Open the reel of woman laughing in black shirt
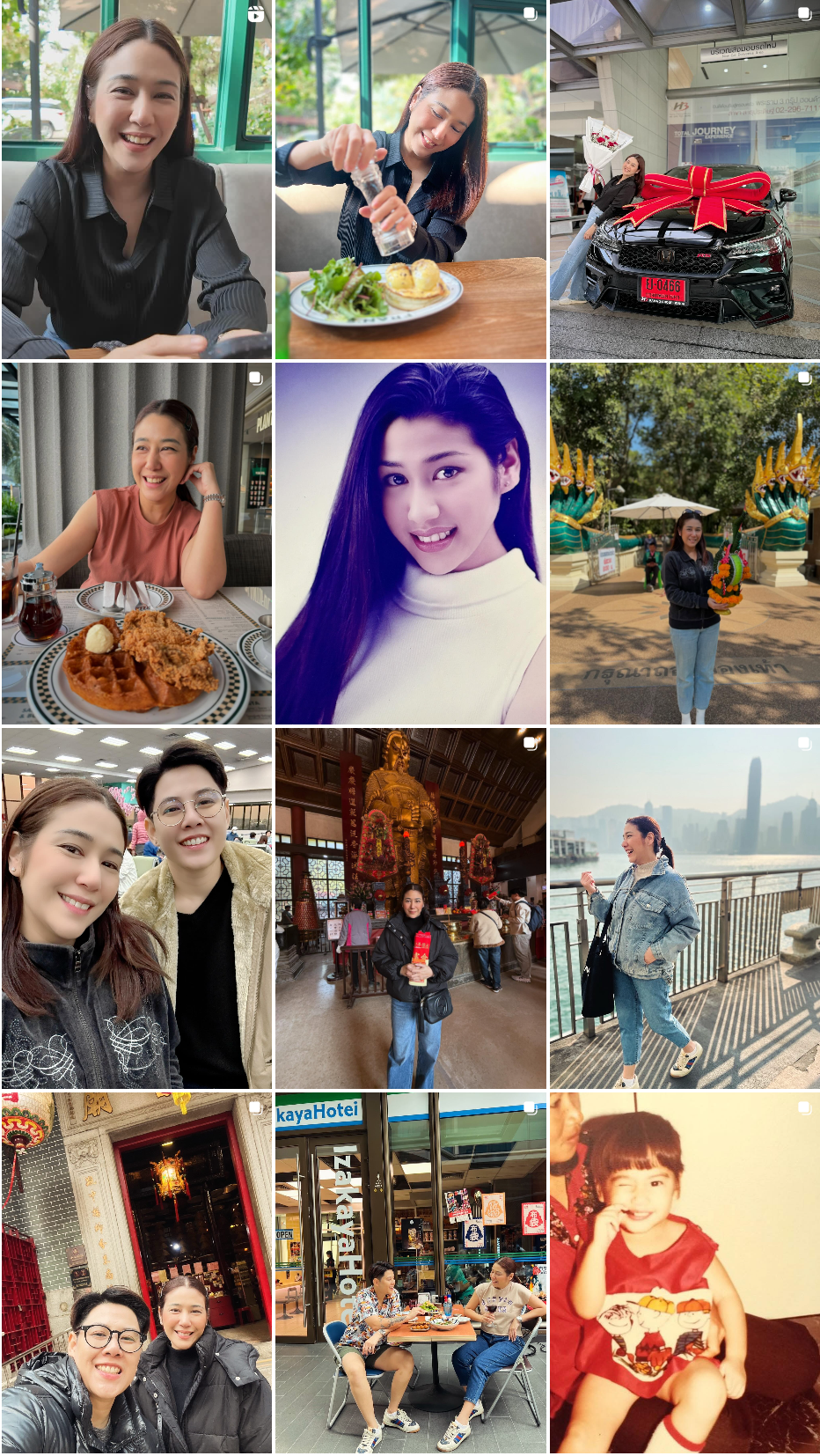This screenshot has height=1456, width=820. coord(136,180)
